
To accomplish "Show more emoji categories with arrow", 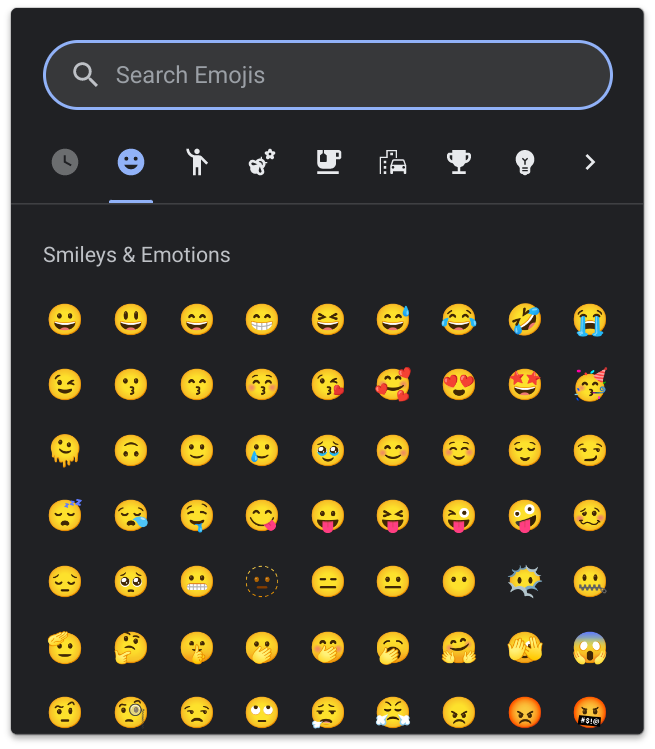I will (x=590, y=162).
